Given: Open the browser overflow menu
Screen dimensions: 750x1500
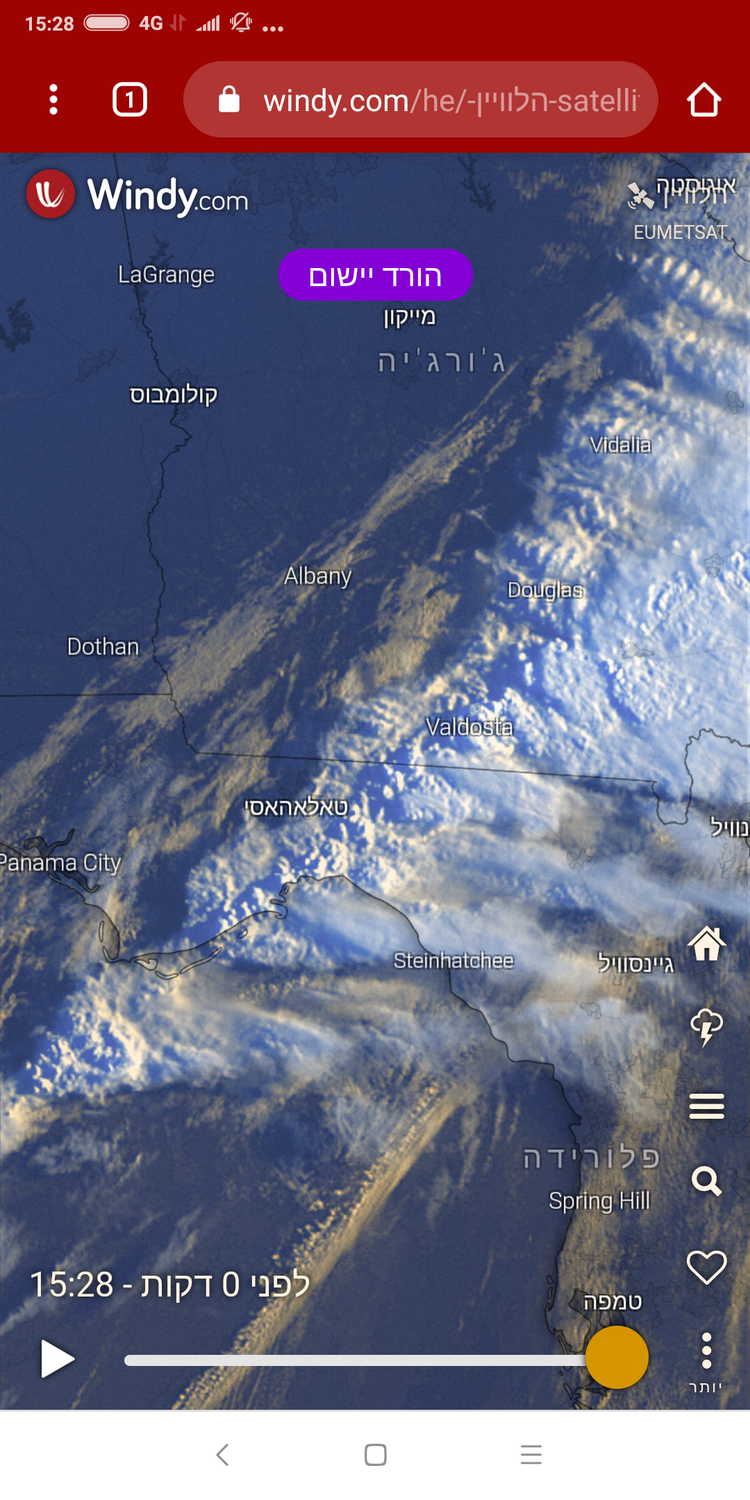Looking at the screenshot, I should [x=54, y=100].
